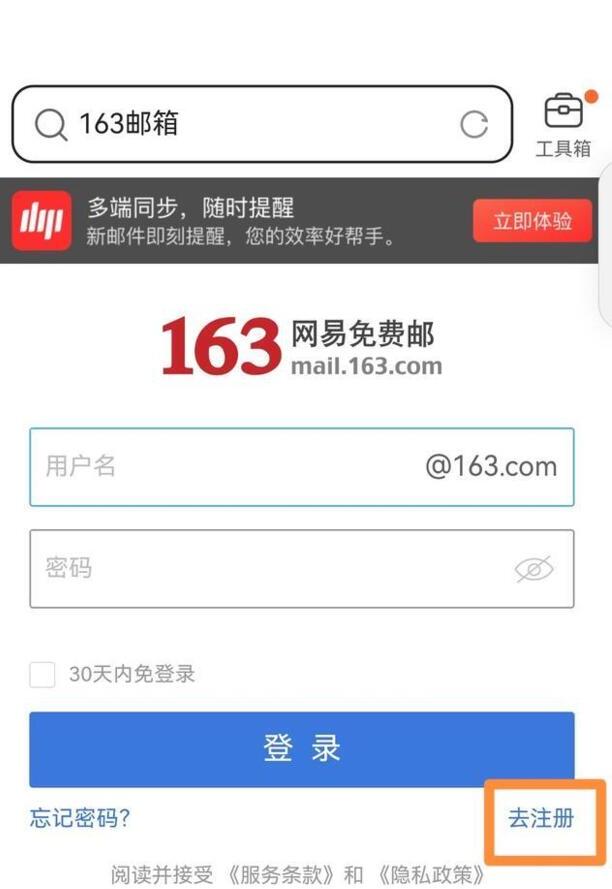This screenshot has height=889, width=612.
Task: Toggle password visibility eye icon
Action: [534, 570]
